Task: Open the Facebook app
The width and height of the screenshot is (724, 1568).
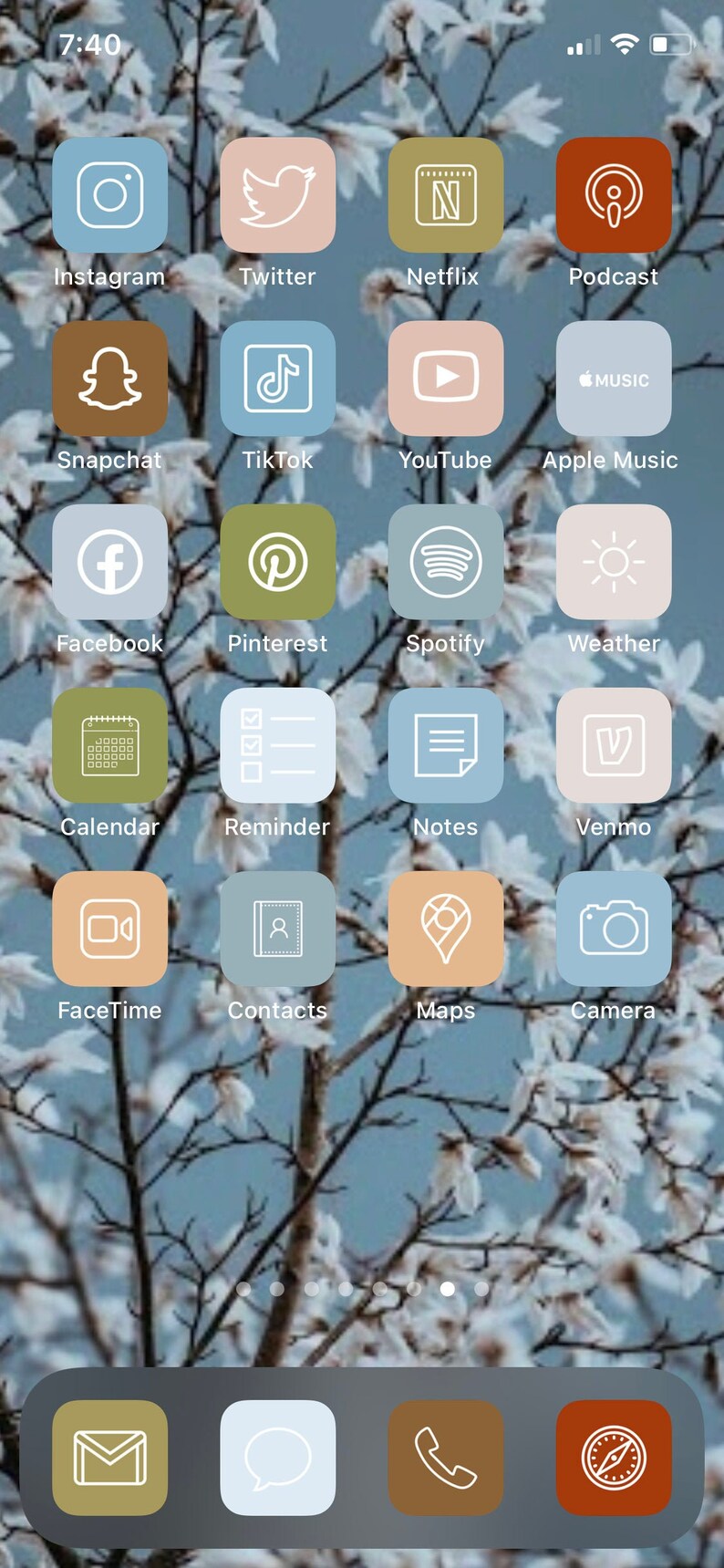Action: click(x=110, y=562)
